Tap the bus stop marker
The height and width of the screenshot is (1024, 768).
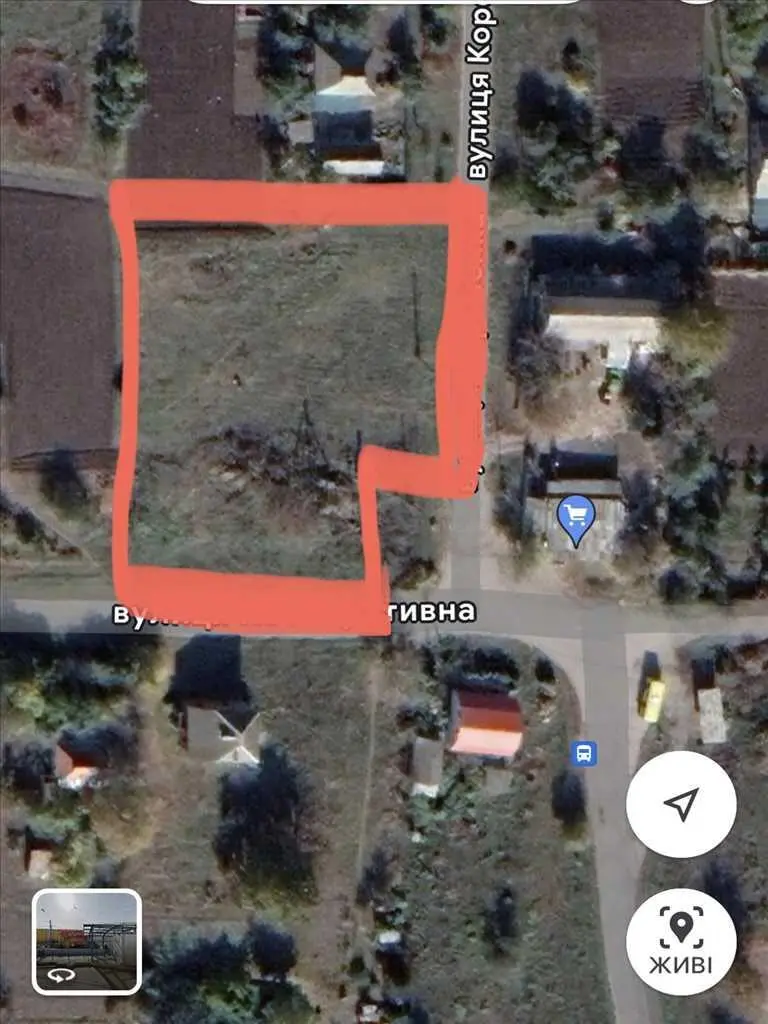[583, 754]
